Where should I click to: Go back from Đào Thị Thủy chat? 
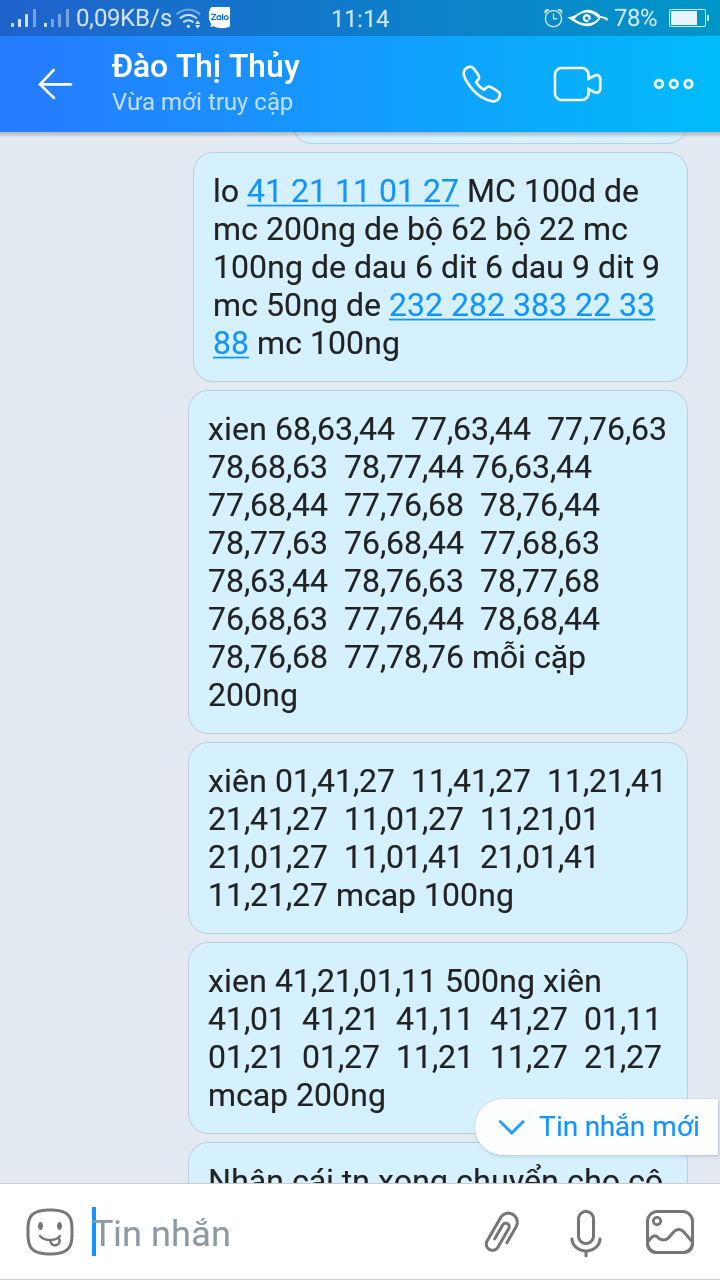coord(55,84)
